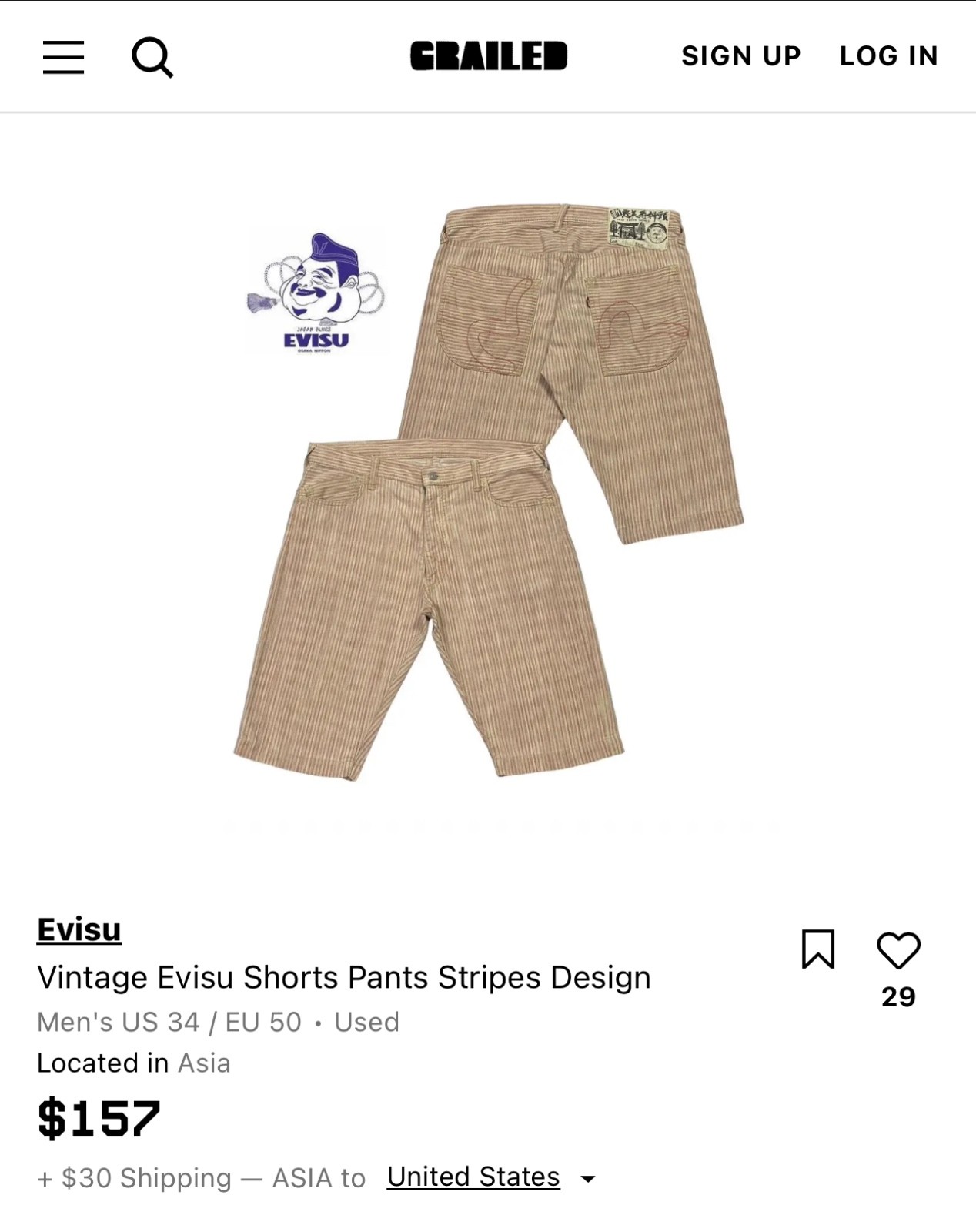The width and height of the screenshot is (976, 1232).
Task: Open the Evisu designer link
Action: (79, 929)
